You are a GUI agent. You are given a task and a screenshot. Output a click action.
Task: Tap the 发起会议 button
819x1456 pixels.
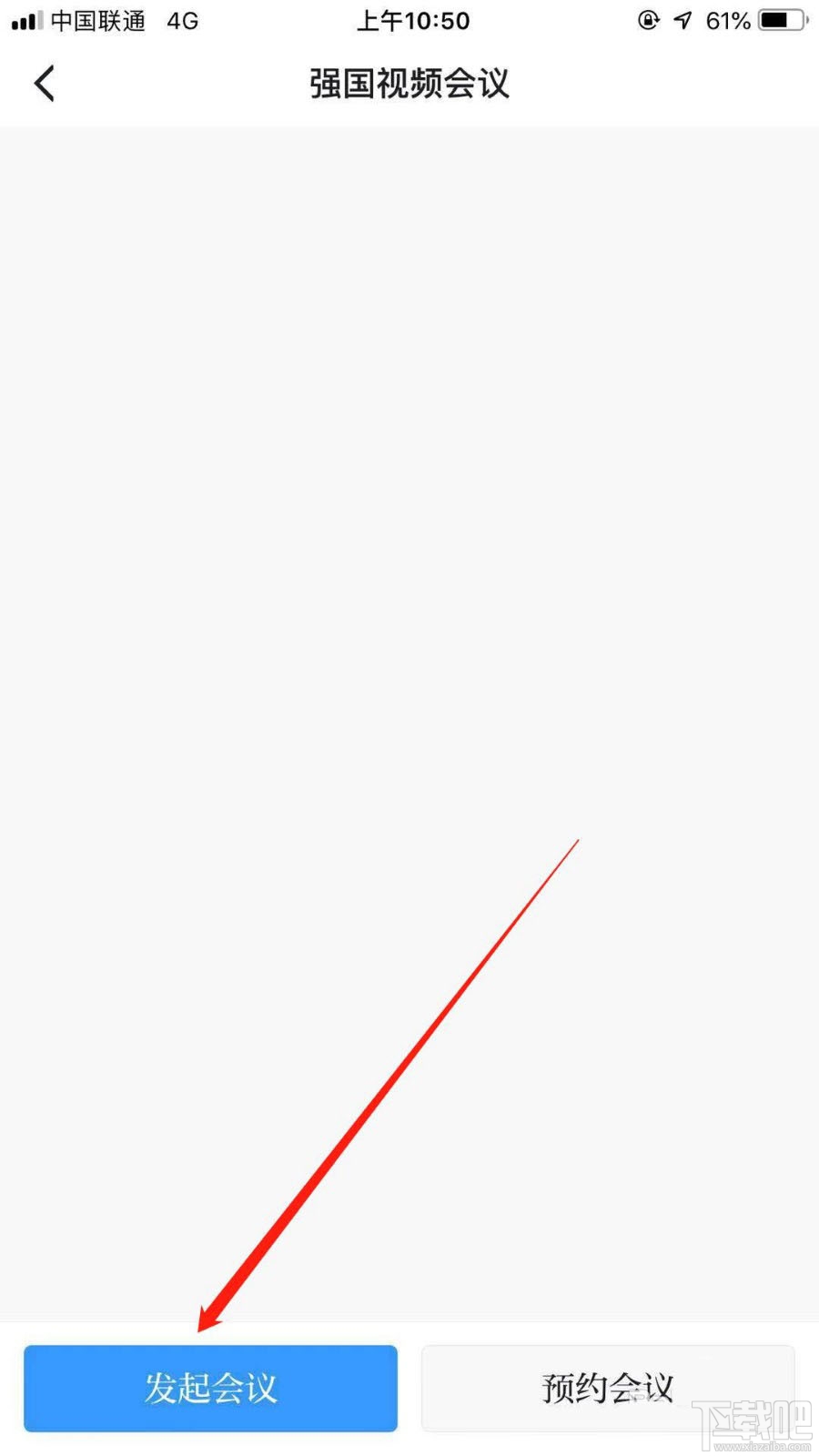(x=210, y=1388)
